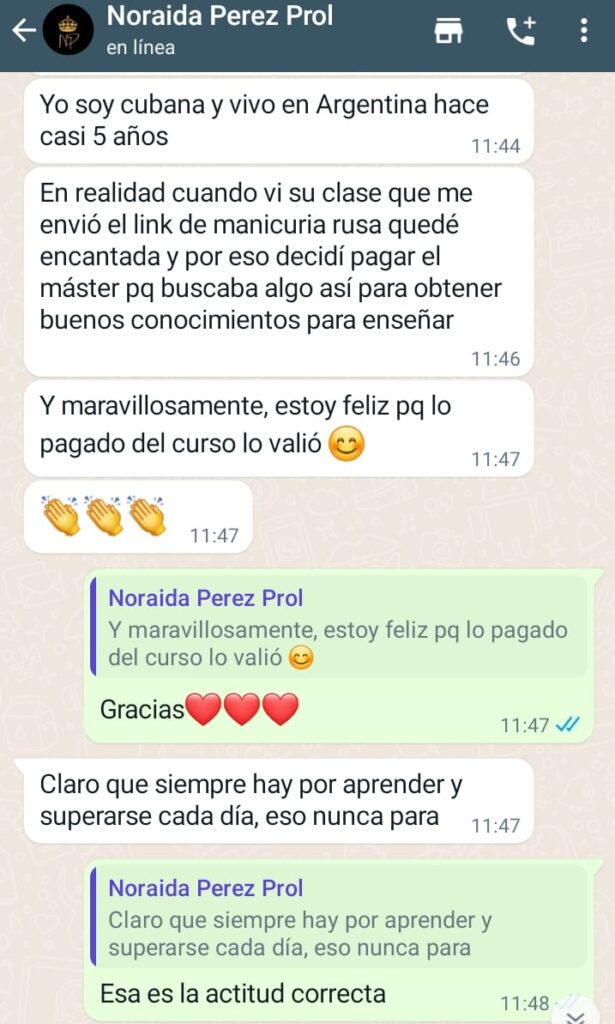Jump to latest messages with down chevron
The height and width of the screenshot is (1024, 615).
click(x=575, y=1012)
